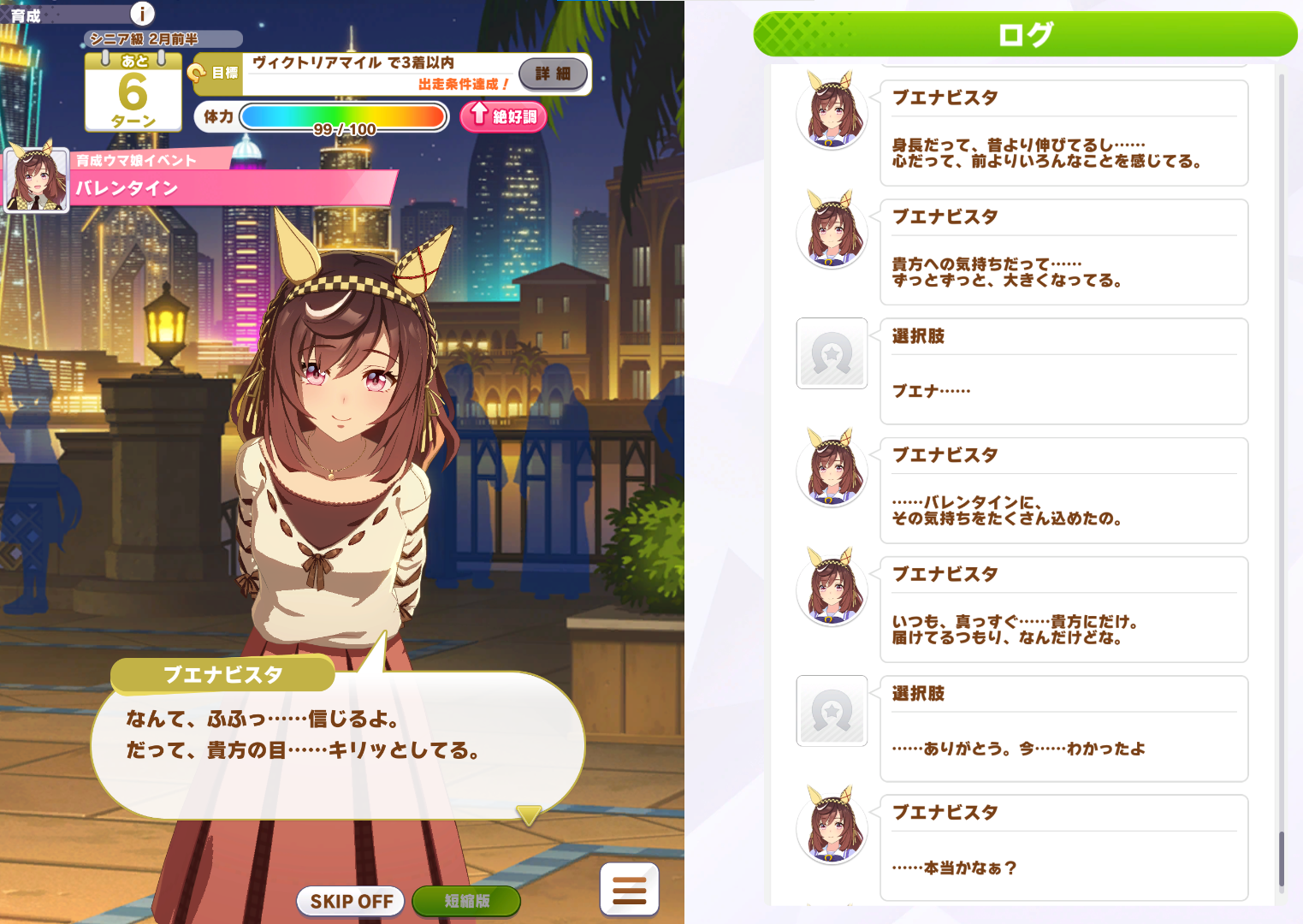The width and height of the screenshot is (1303, 924).
Task: Tap the 短縮版 shortened-version button
Action: point(466,901)
